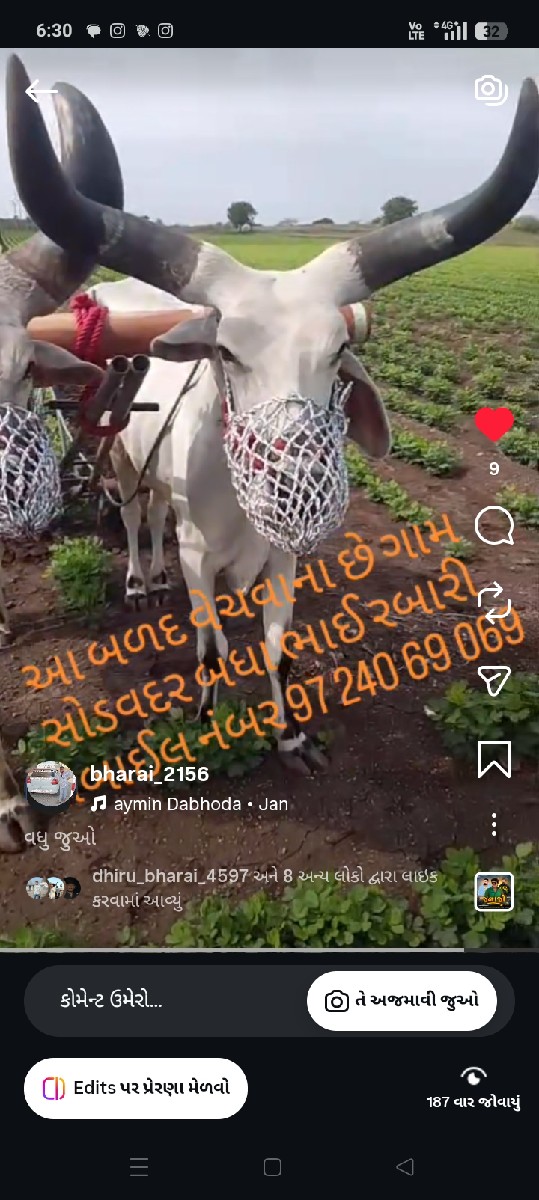Open the comments bubble icon

494,526
